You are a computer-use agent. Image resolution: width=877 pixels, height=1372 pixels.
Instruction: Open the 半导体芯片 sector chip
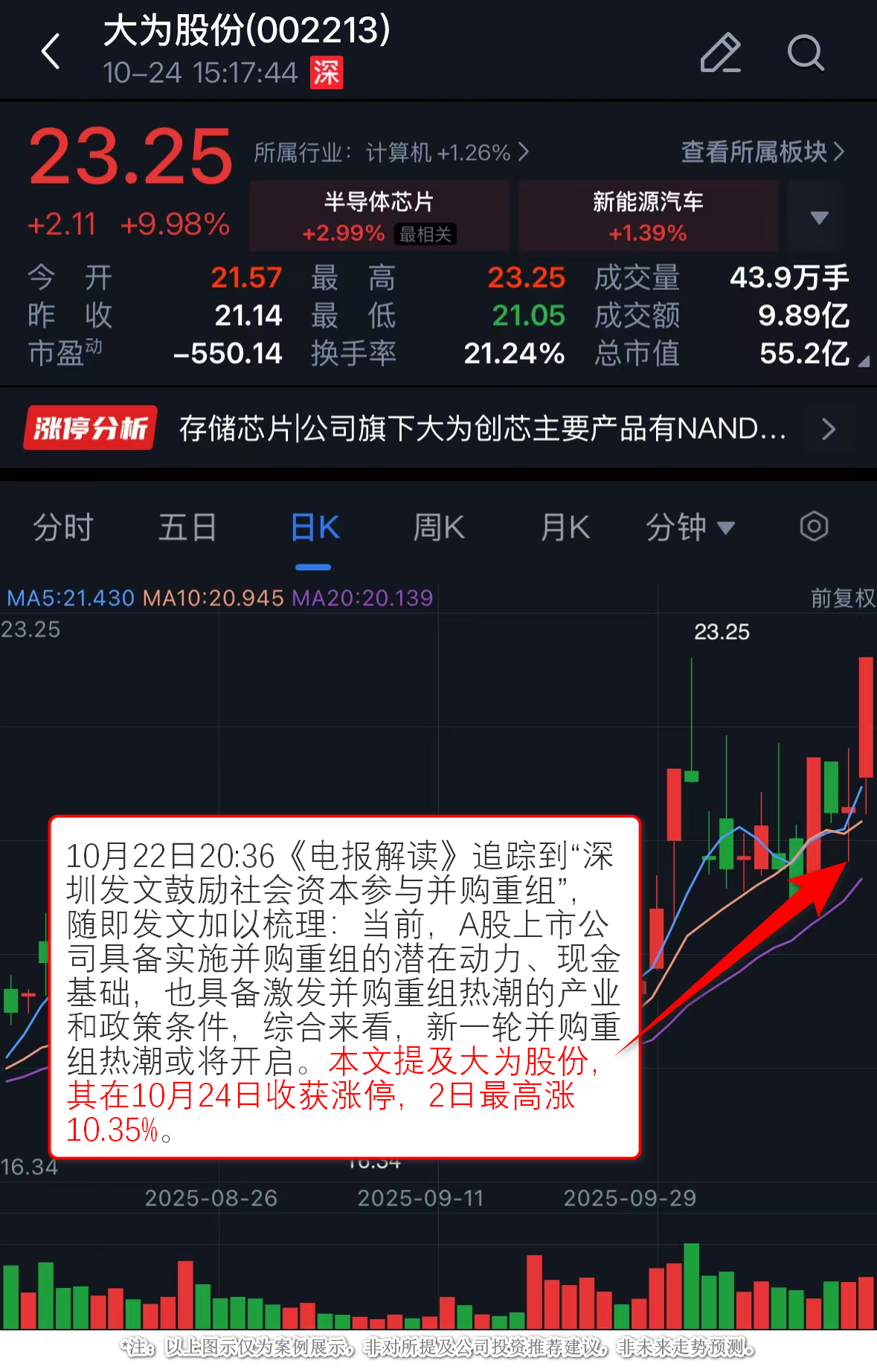click(x=379, y=216)
